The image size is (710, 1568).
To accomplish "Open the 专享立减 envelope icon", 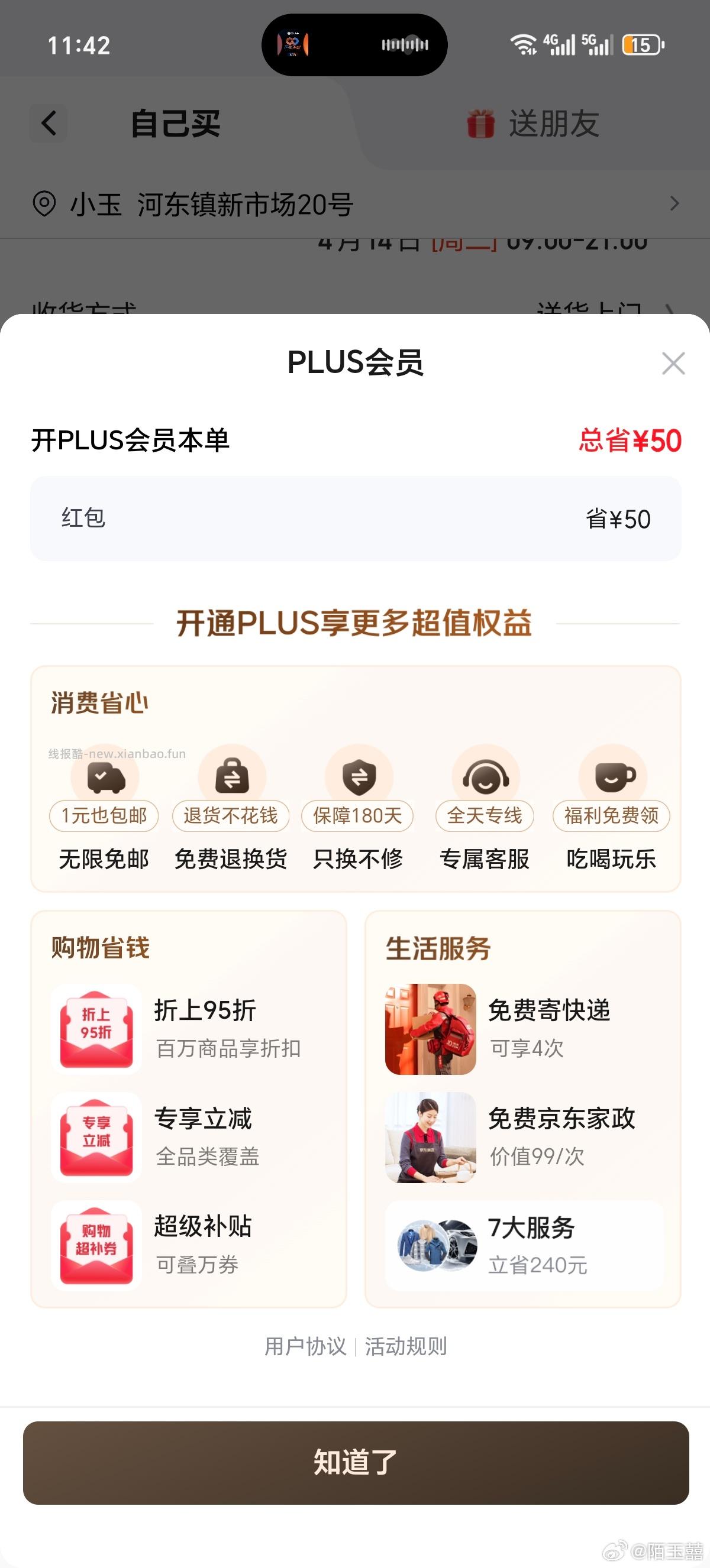I will click(97, 1137).
